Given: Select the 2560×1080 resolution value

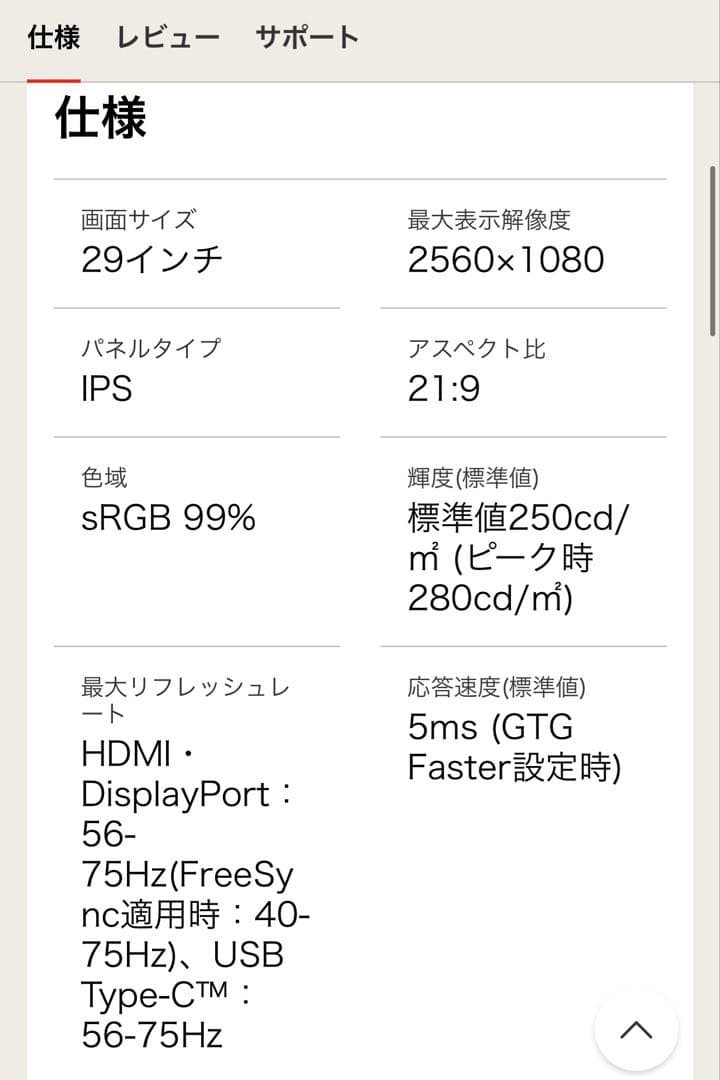Looking at the screenshot, I should point(503,259).
